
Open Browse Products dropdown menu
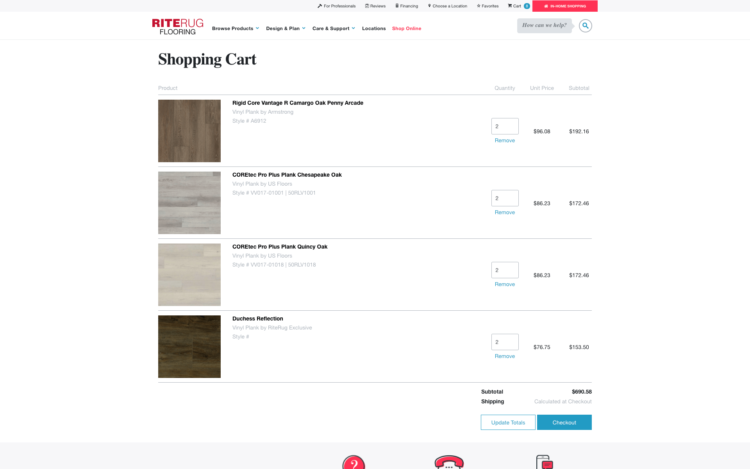click(x=235, y=28)
